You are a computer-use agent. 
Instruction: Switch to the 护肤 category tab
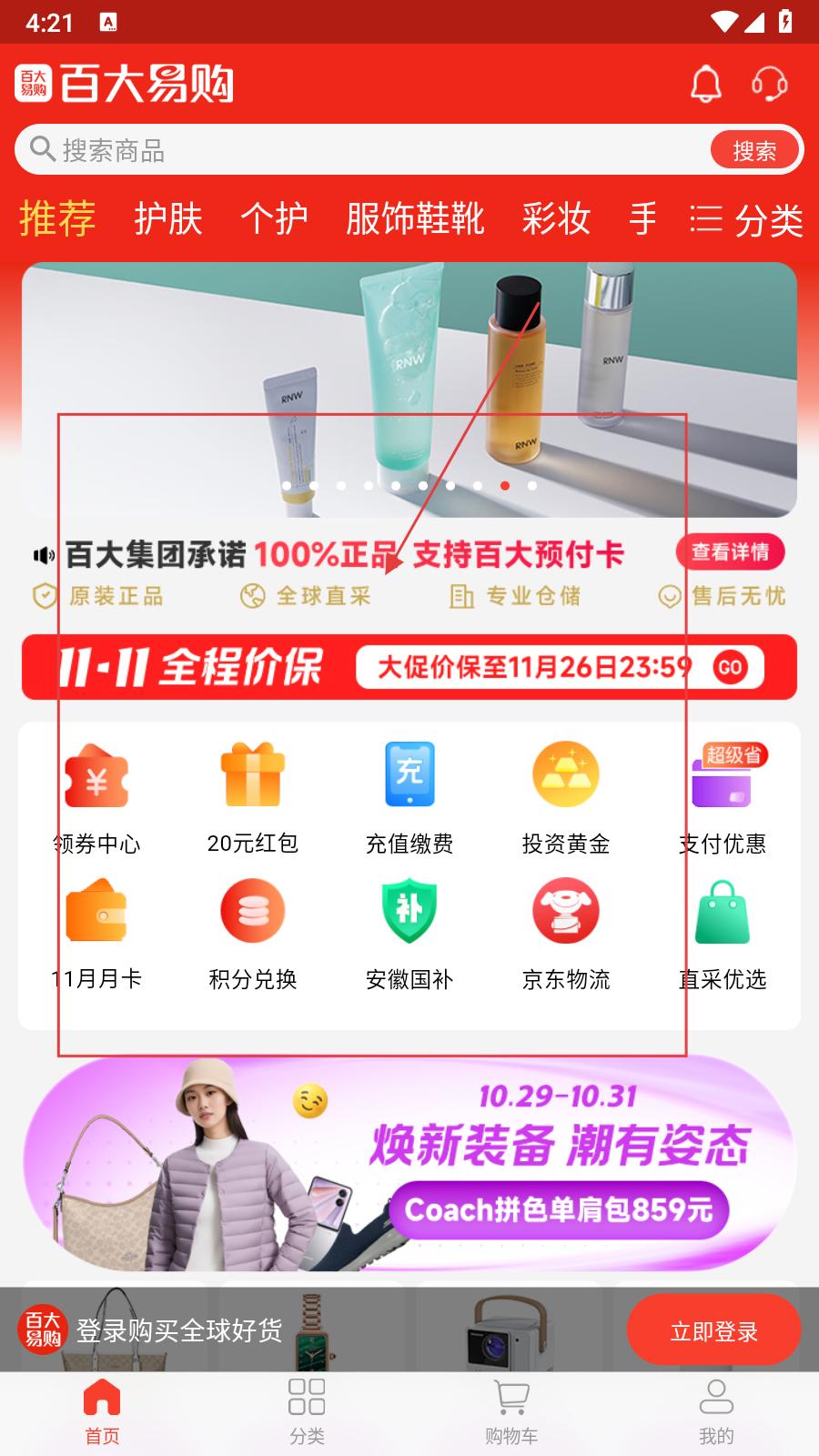coord(167,219)
